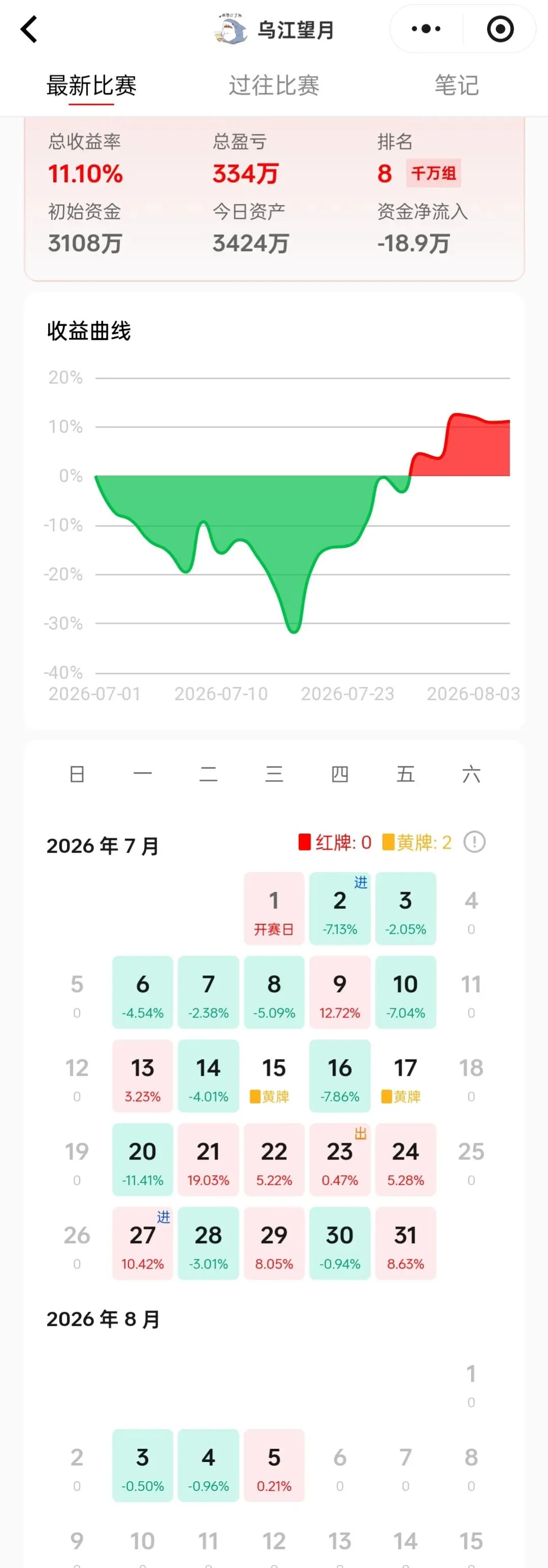
Task: Close the mini program with the circle icon
Action: [x=500, y=28]
